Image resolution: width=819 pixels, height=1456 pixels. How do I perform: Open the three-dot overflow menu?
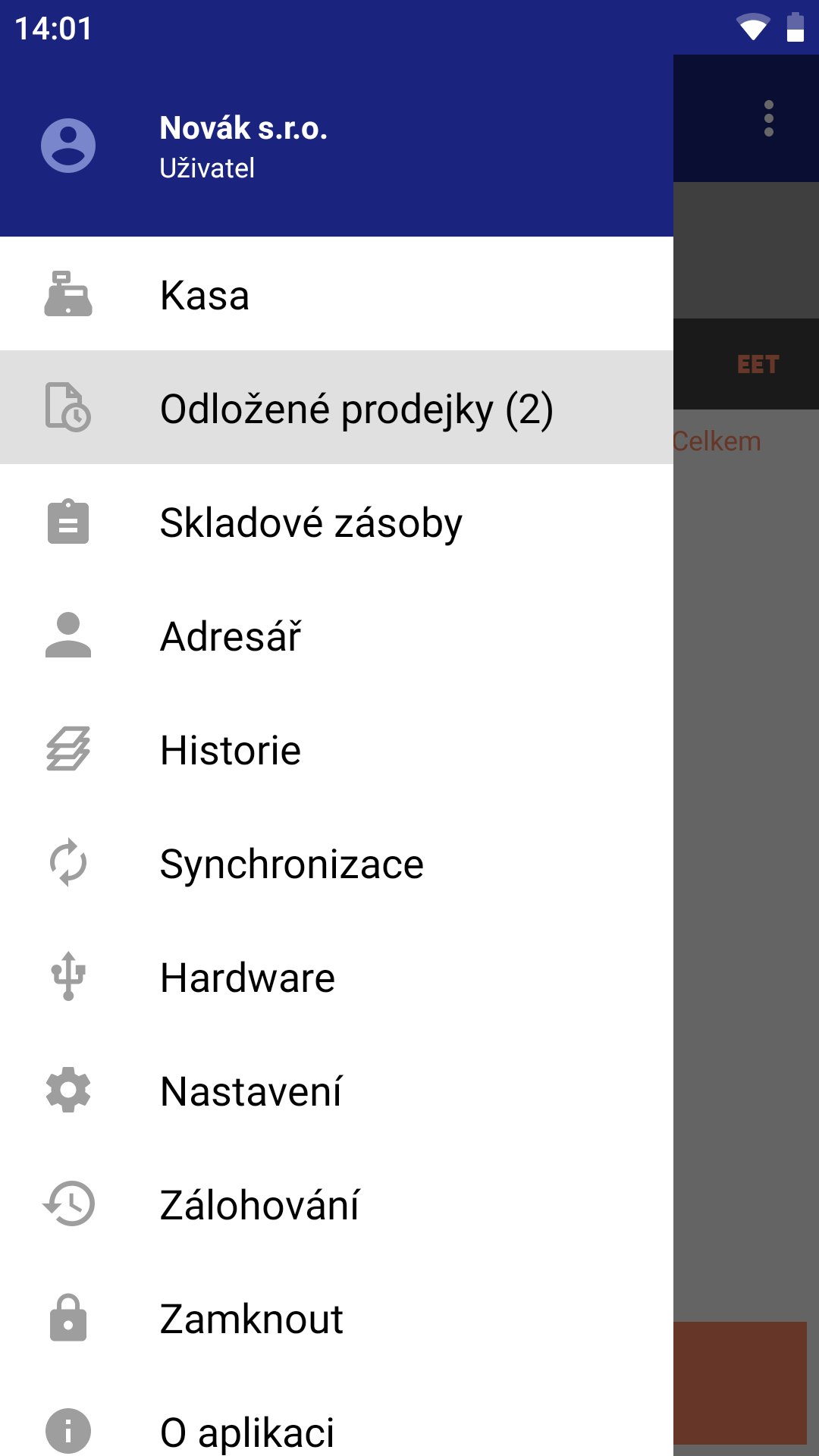(769, 118)
